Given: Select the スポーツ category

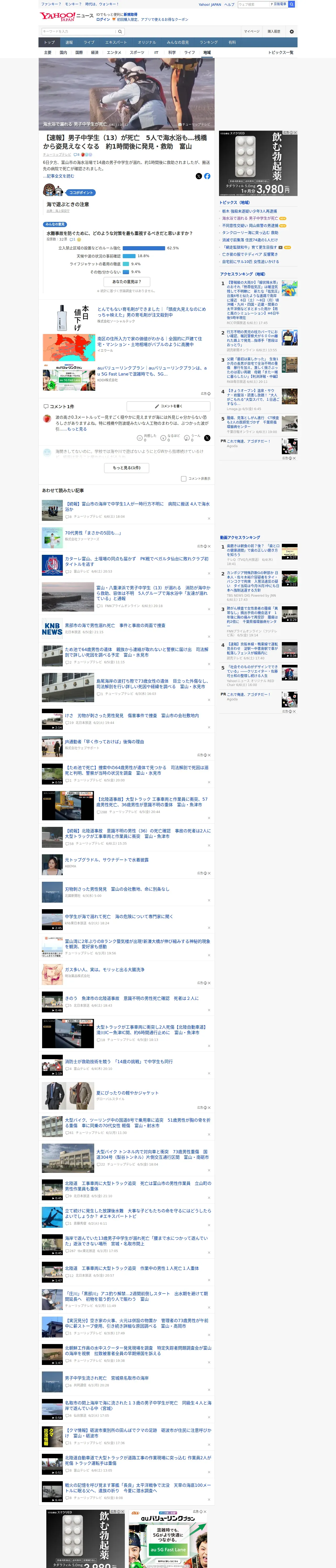Looking at the screenshot, I should [137, 52].
